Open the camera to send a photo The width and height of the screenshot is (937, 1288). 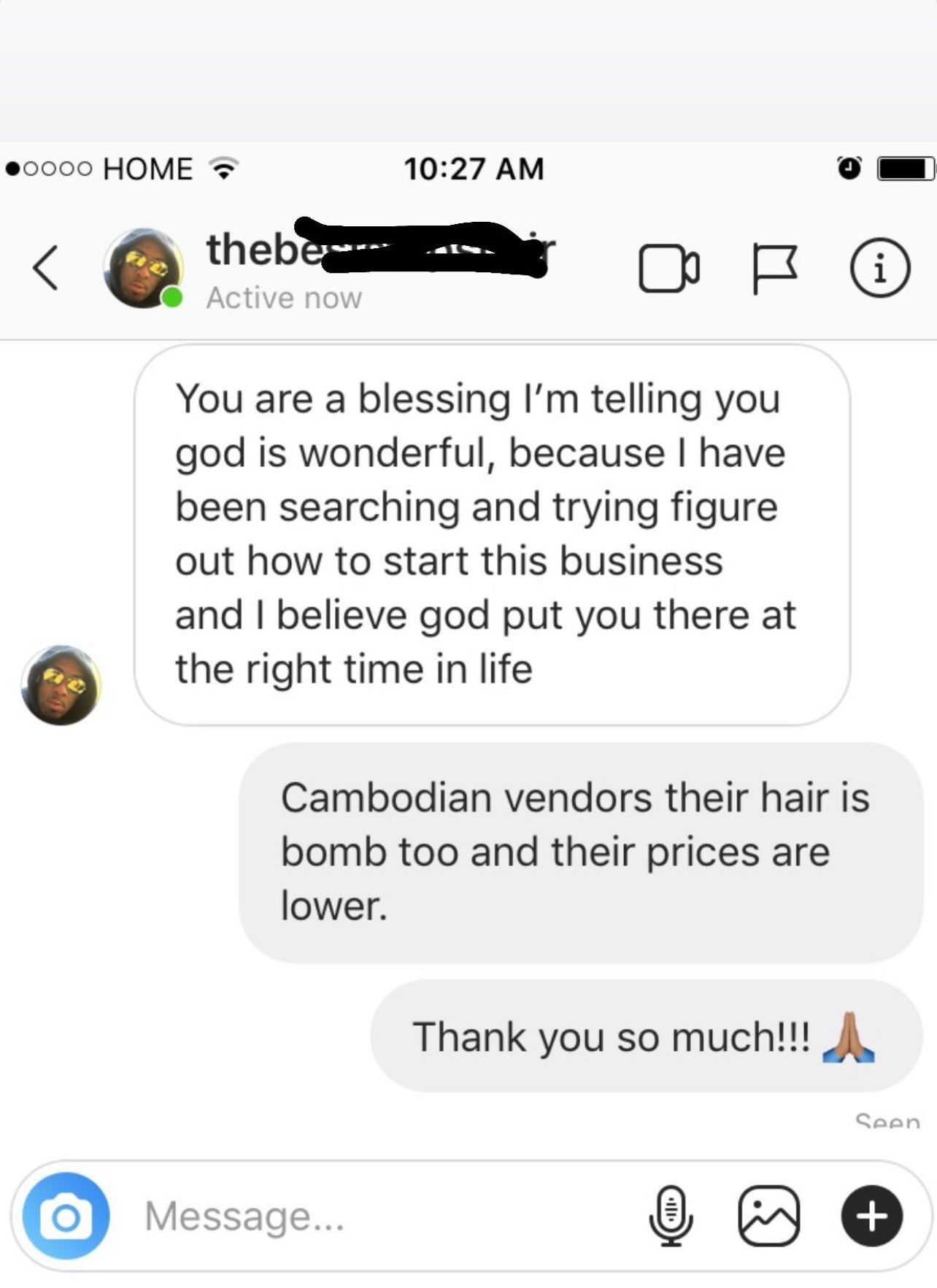pos(66,1216)
